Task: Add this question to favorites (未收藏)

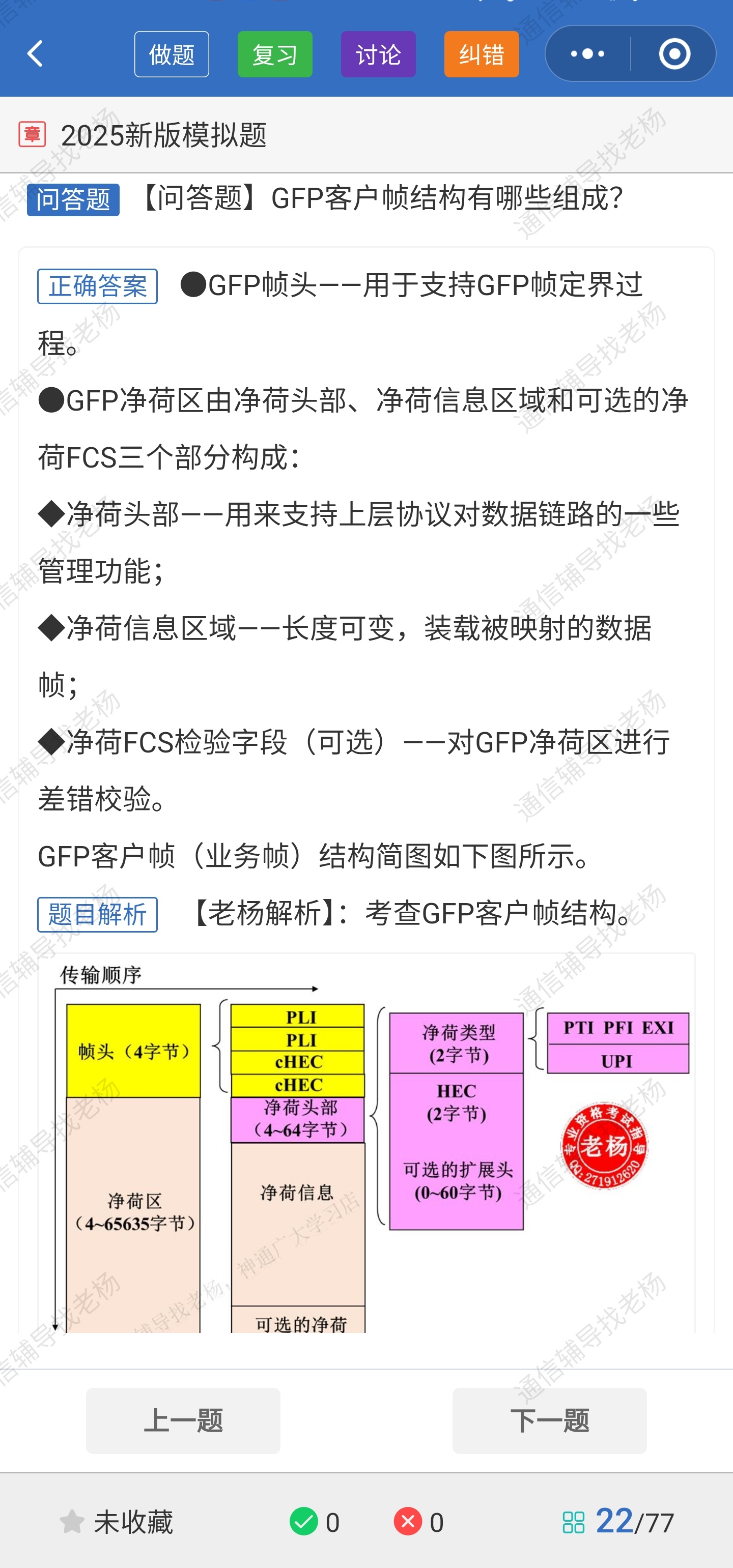Action: tap(116, 1522)
